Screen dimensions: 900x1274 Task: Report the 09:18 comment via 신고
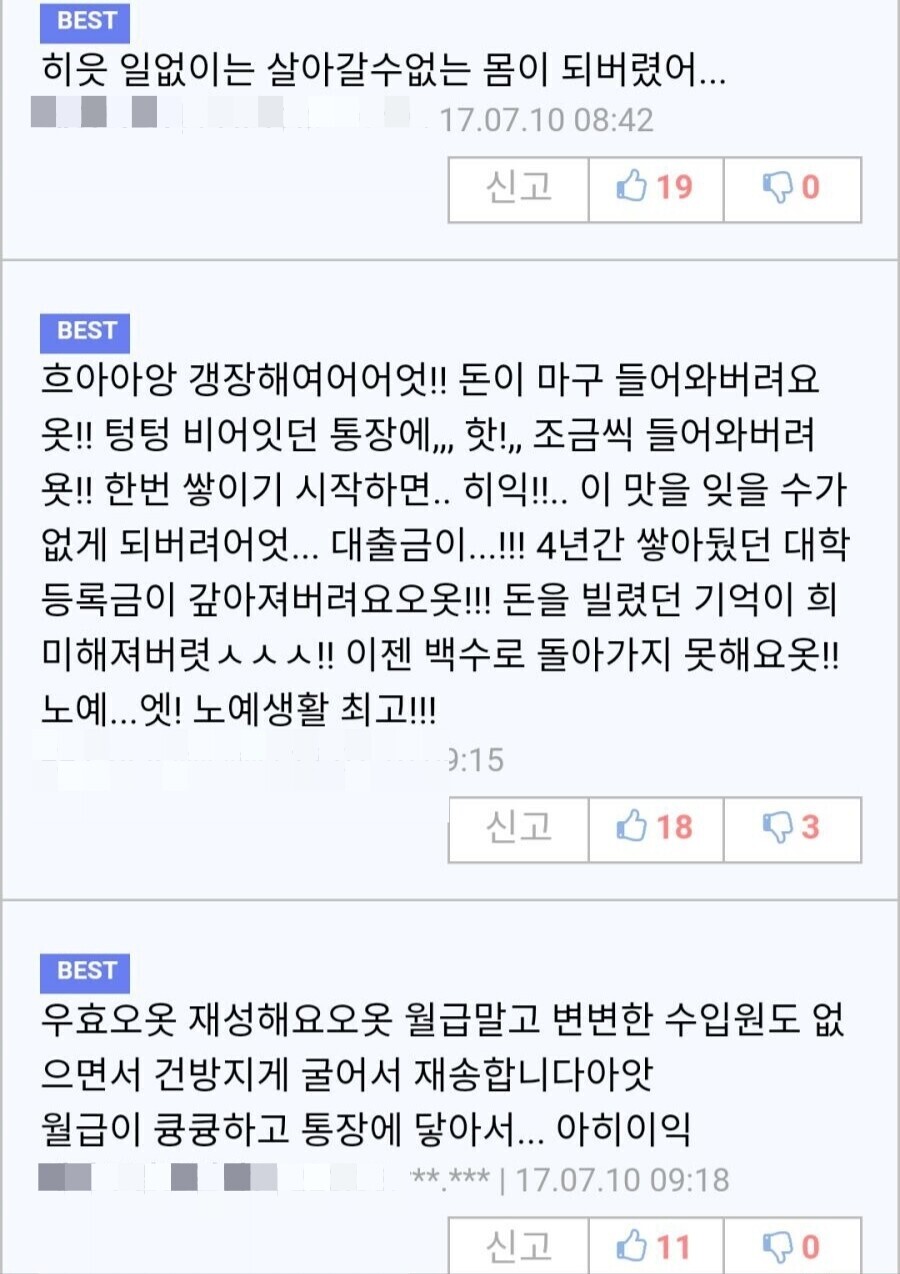518,1246
